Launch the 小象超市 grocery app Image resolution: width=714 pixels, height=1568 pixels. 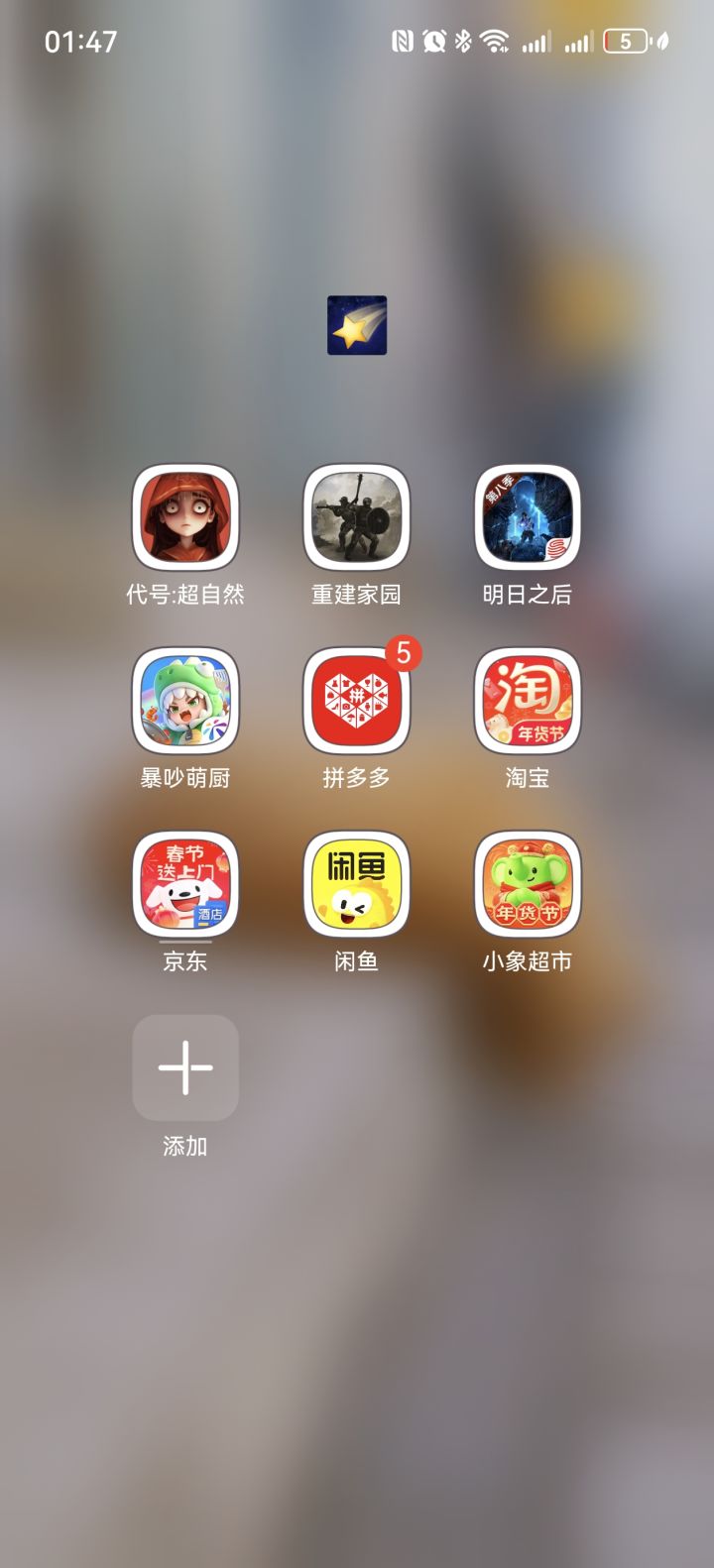528,884
